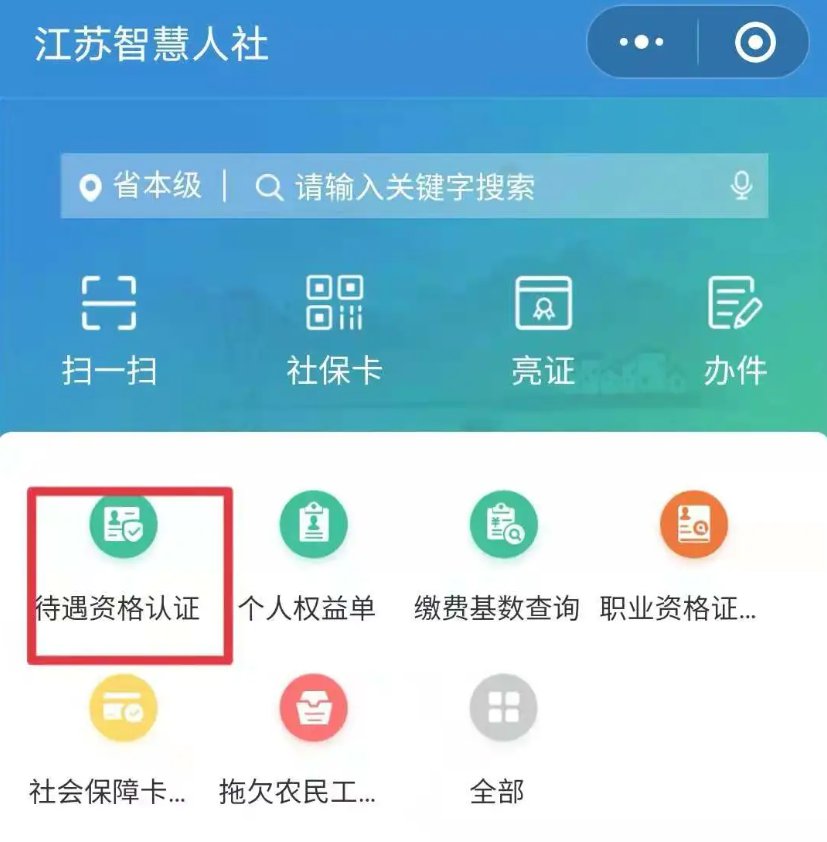Open 社保卡 social security card

click(x=334, y=330)
